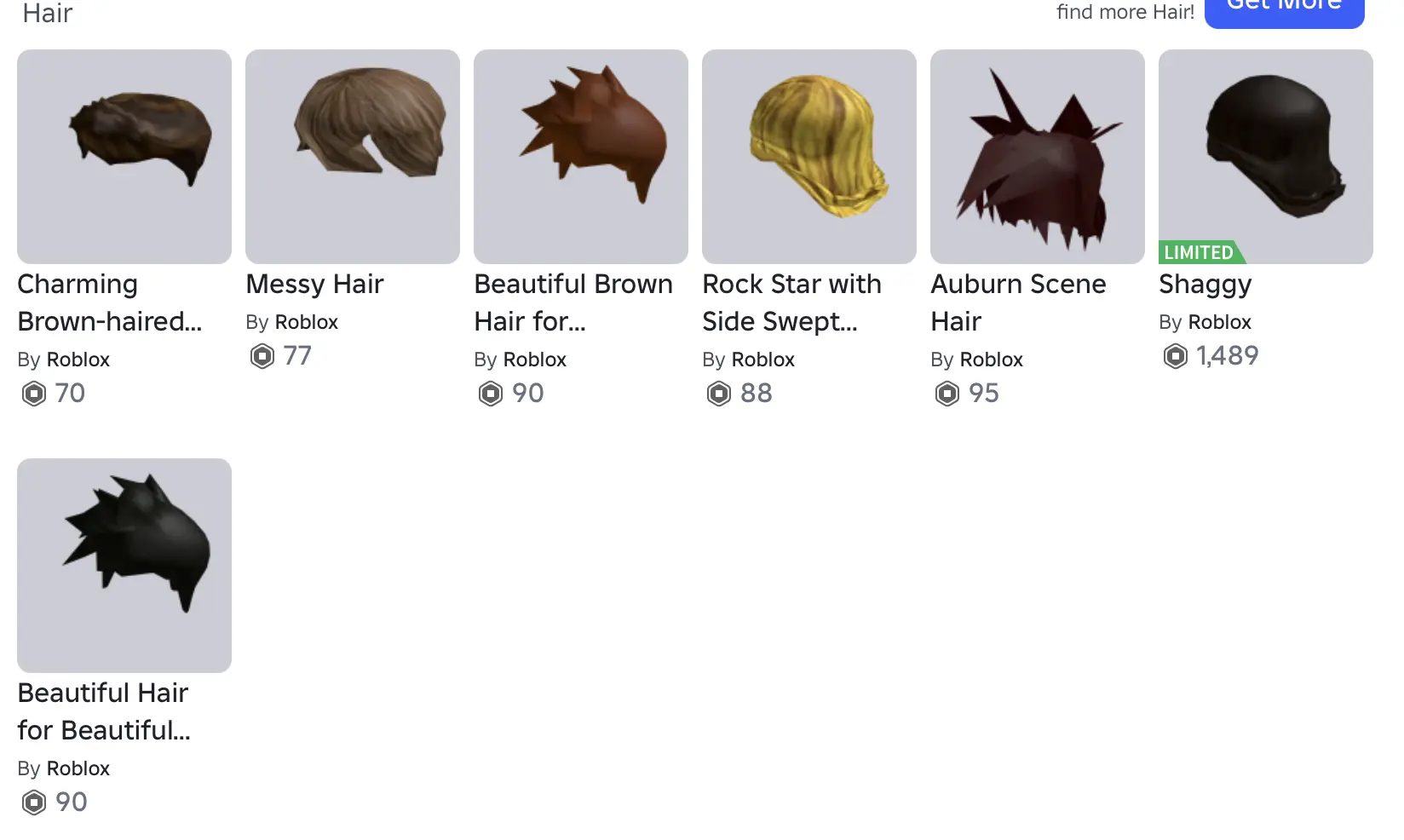Tap the Get More hair button
The width and height of the screenshot is (1404, 840).
pyautogui.click(x=1284, y=9)
